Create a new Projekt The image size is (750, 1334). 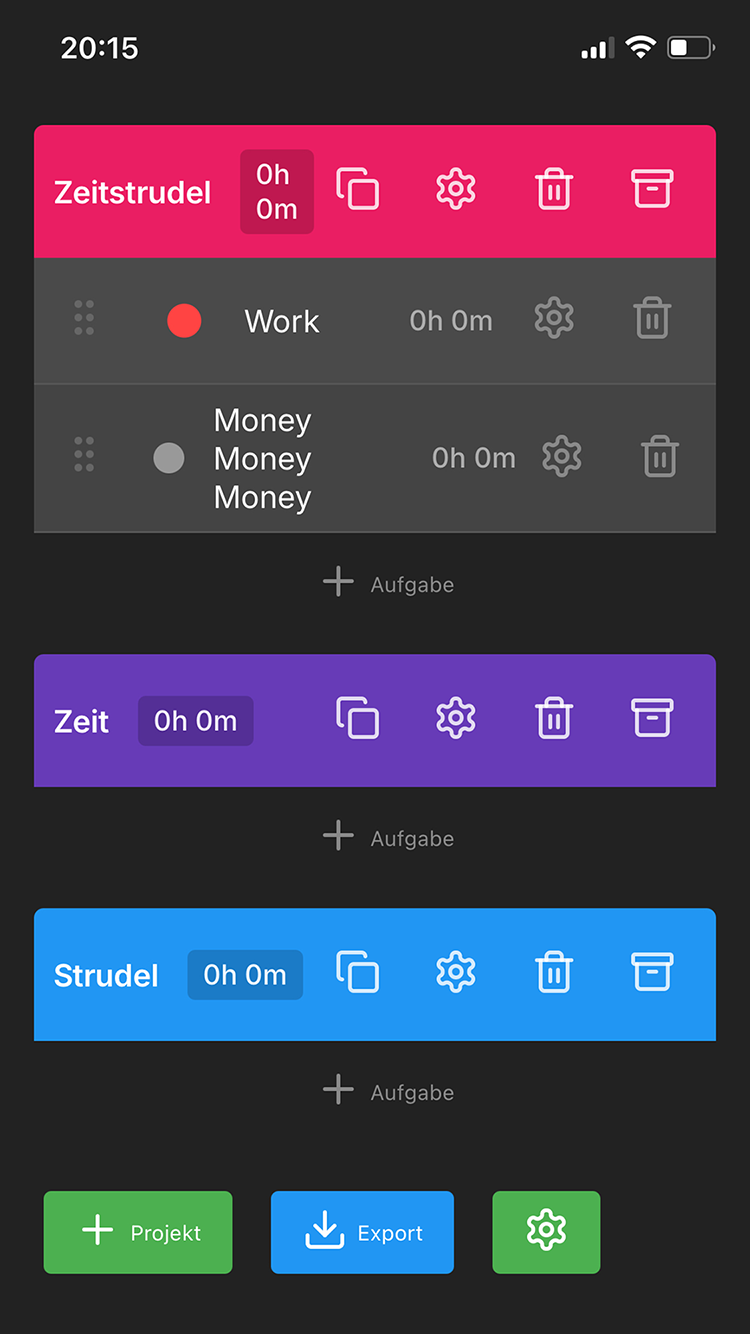(138, 1232)
